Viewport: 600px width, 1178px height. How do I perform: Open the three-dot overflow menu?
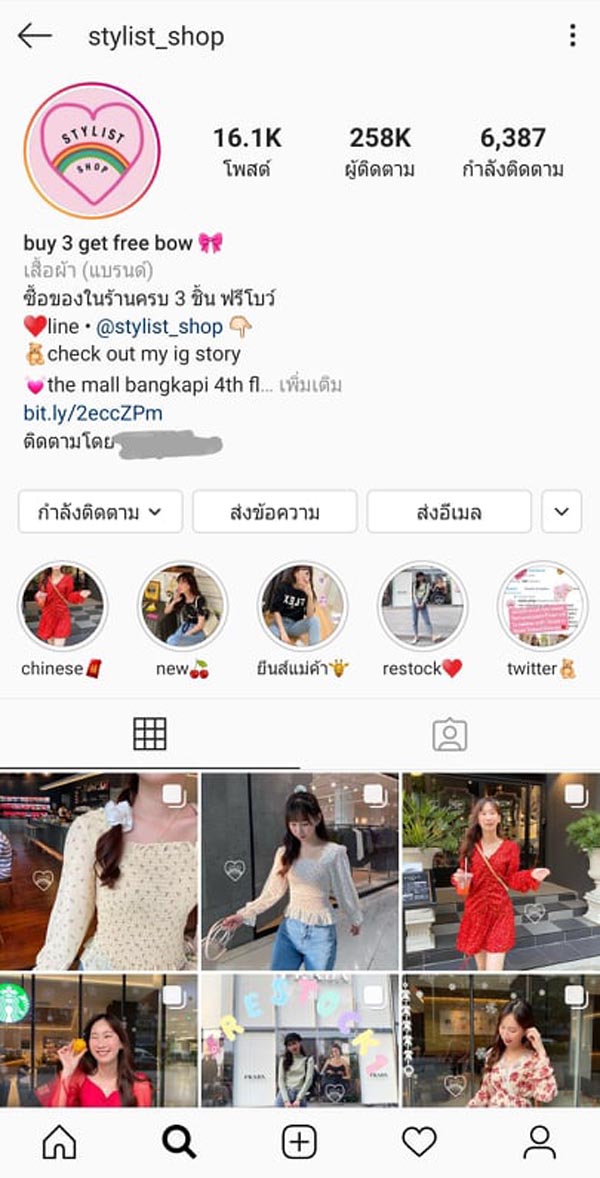(x=572, y=37)
